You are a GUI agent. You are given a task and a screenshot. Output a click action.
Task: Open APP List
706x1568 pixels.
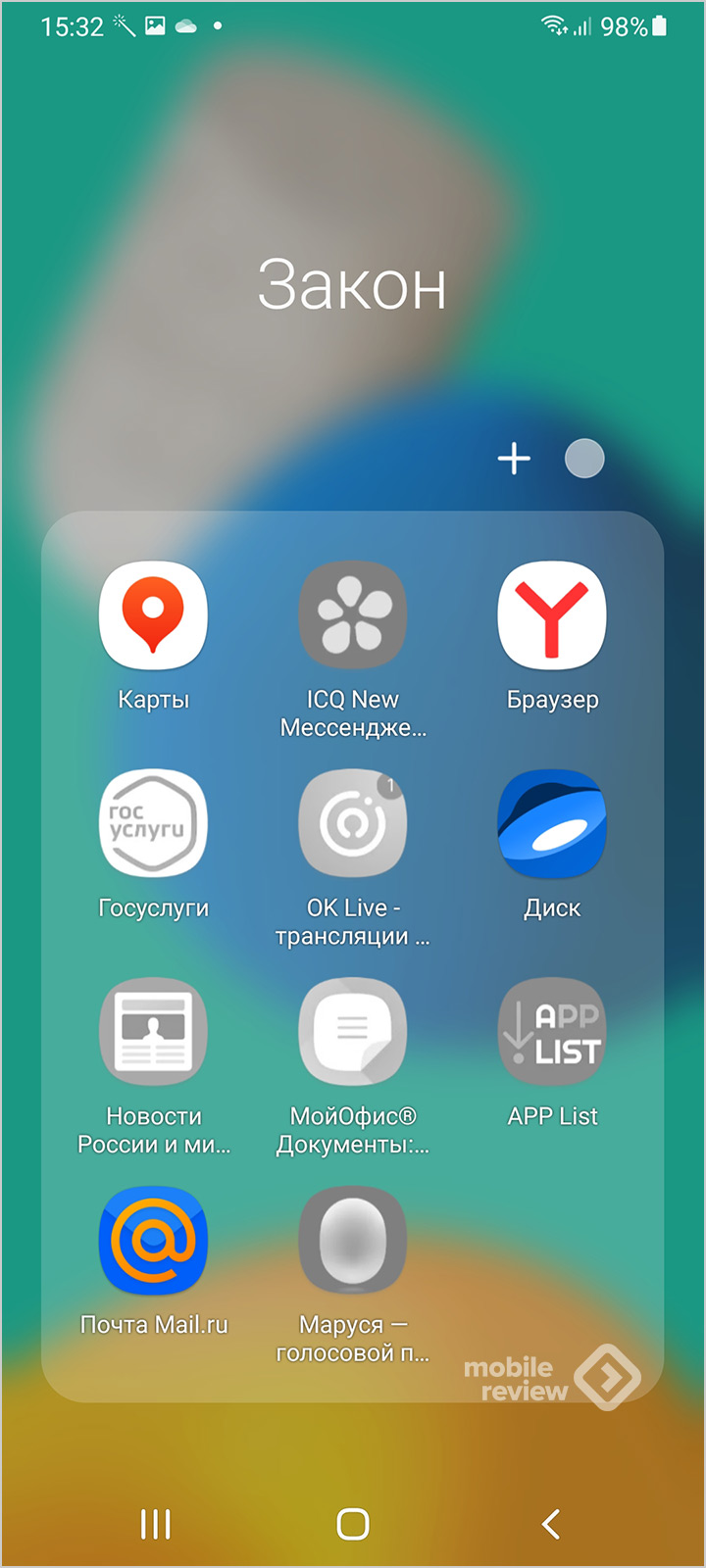point(552,1032)
